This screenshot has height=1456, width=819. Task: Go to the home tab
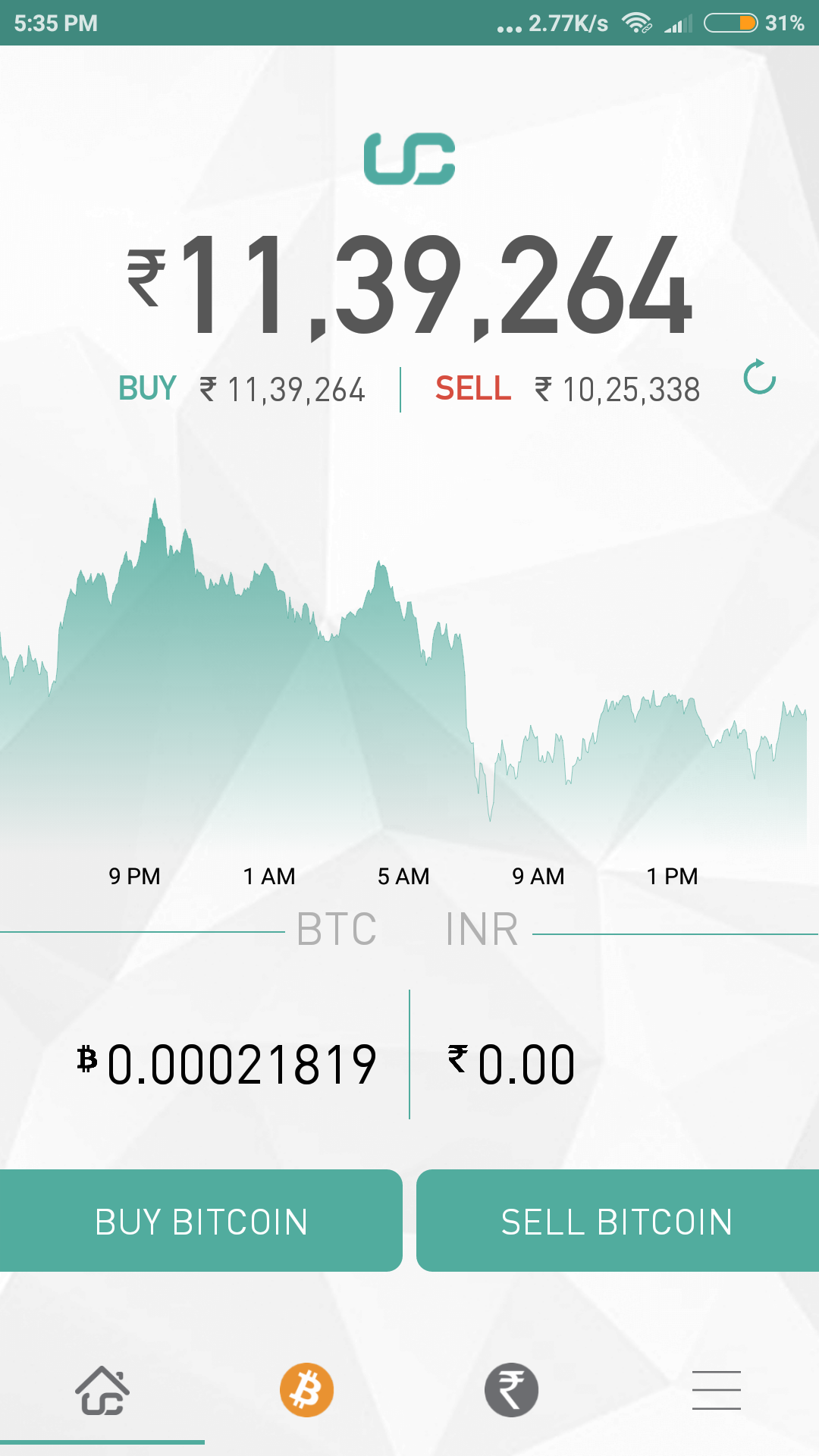(102, 1391)
